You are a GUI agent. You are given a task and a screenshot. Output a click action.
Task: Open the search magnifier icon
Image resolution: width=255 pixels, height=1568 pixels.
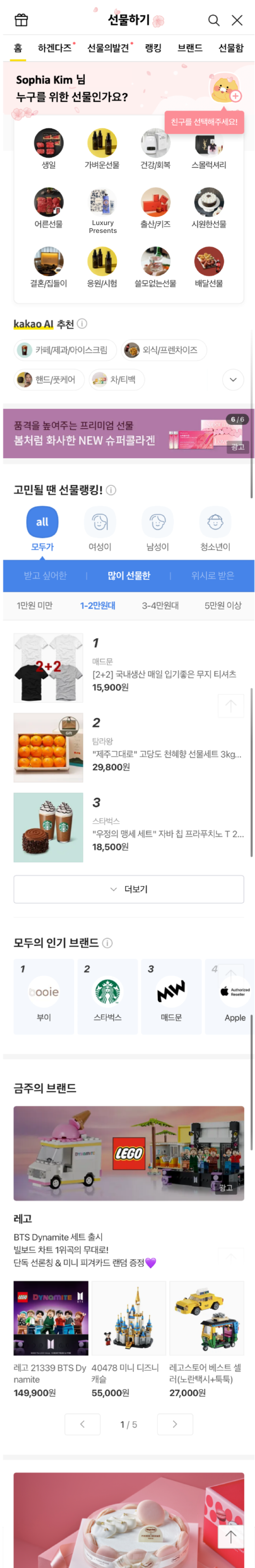(214, 20)
